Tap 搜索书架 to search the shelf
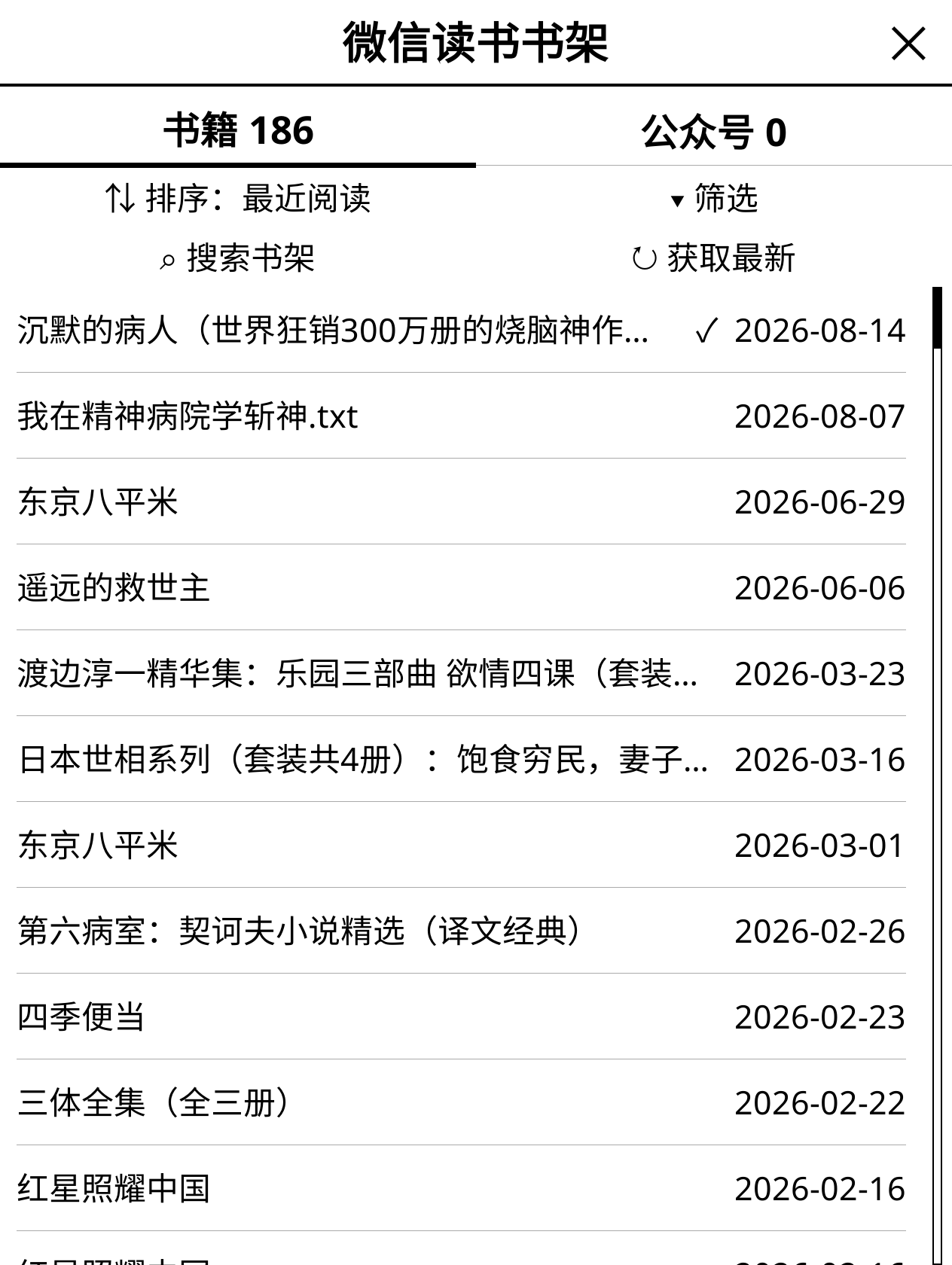Image resolution: width=952 pixels, height=1265 pixels. point(238,258)
